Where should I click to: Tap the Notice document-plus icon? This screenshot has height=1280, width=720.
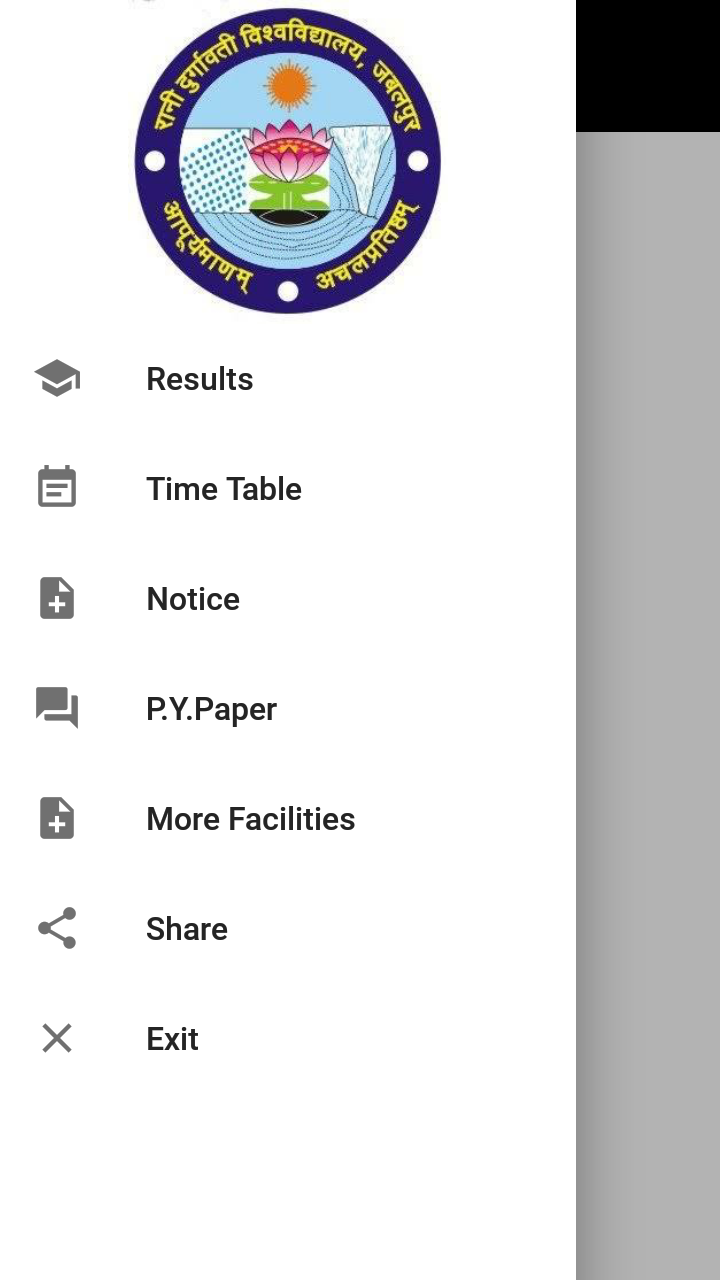click(x=56, y=598)
